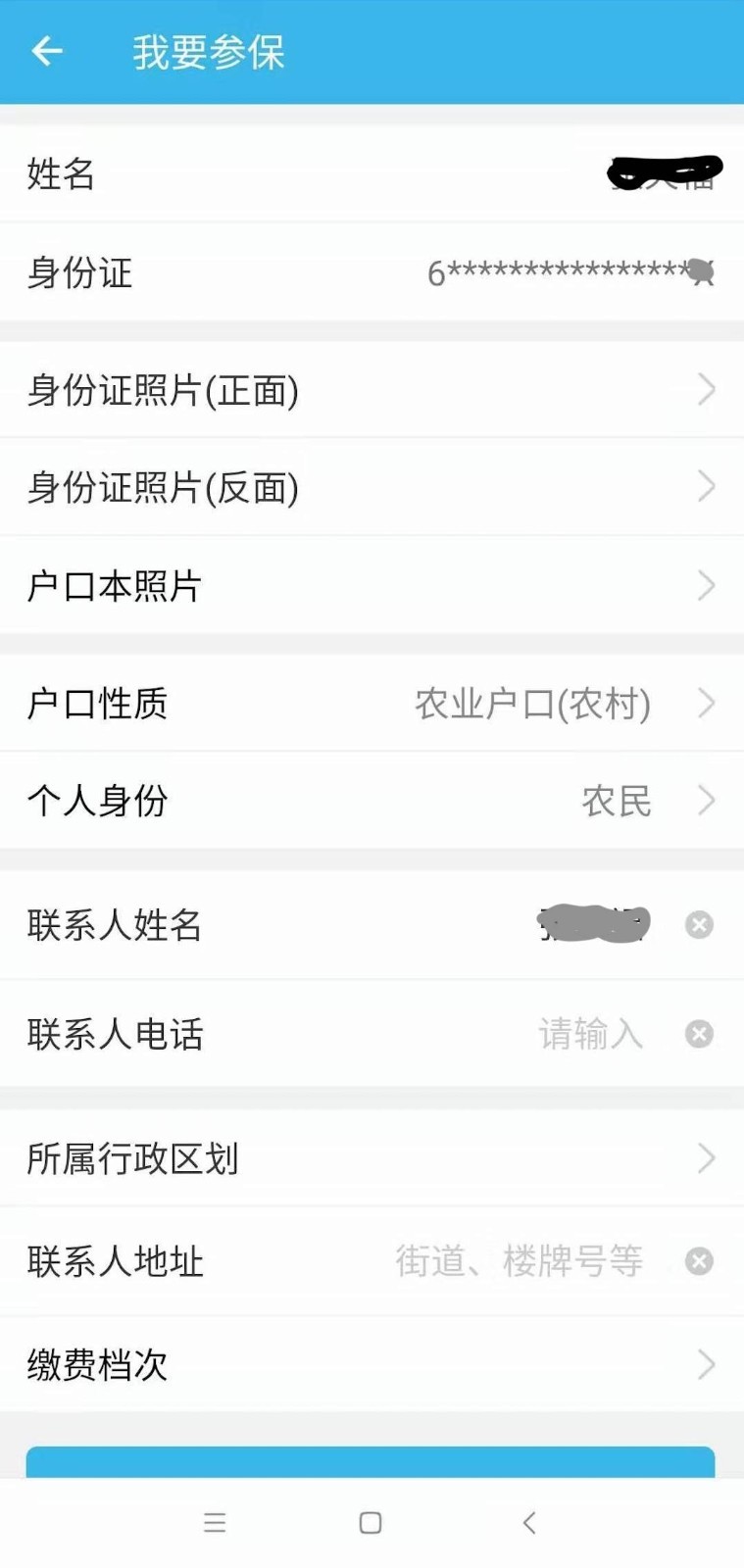This screenshot has width=744, height=1568.
Task: Clear the 联系人地址 field
Action: (x=699, y=1261)
